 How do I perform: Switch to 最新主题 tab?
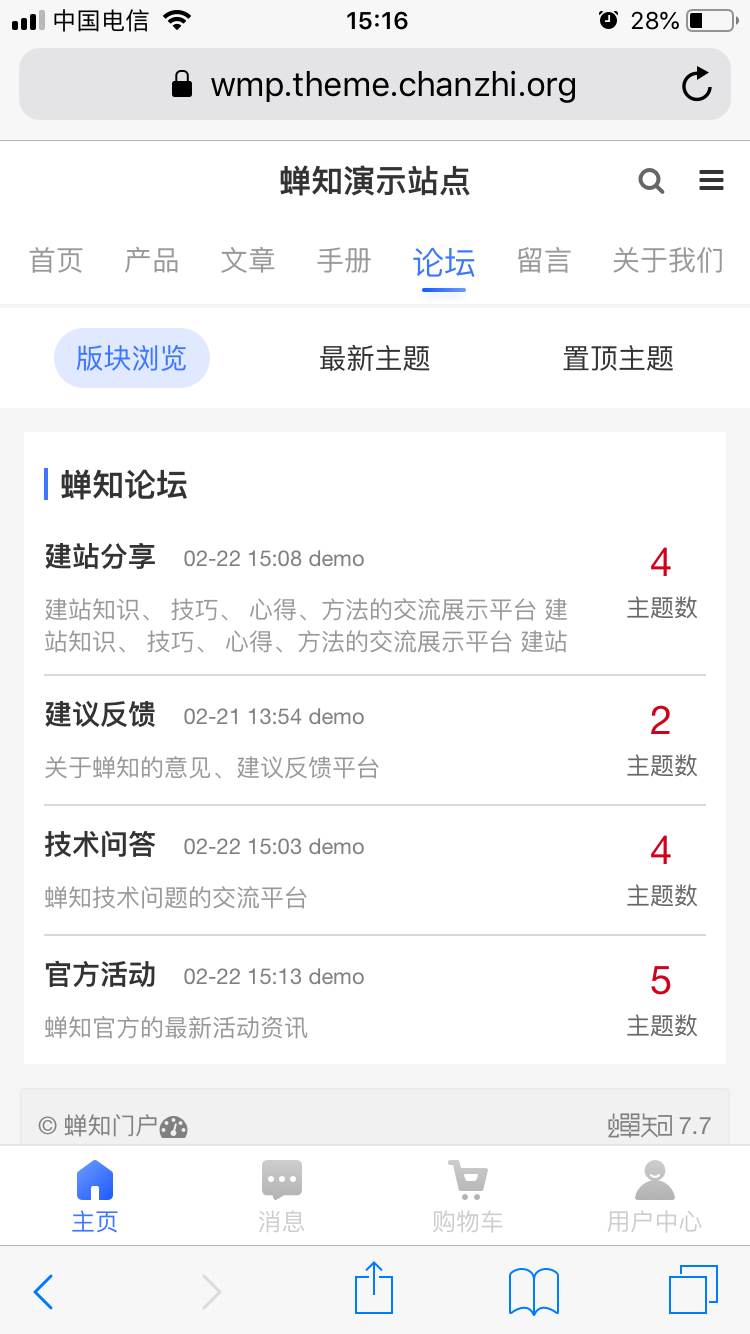(x=375, y=358)
